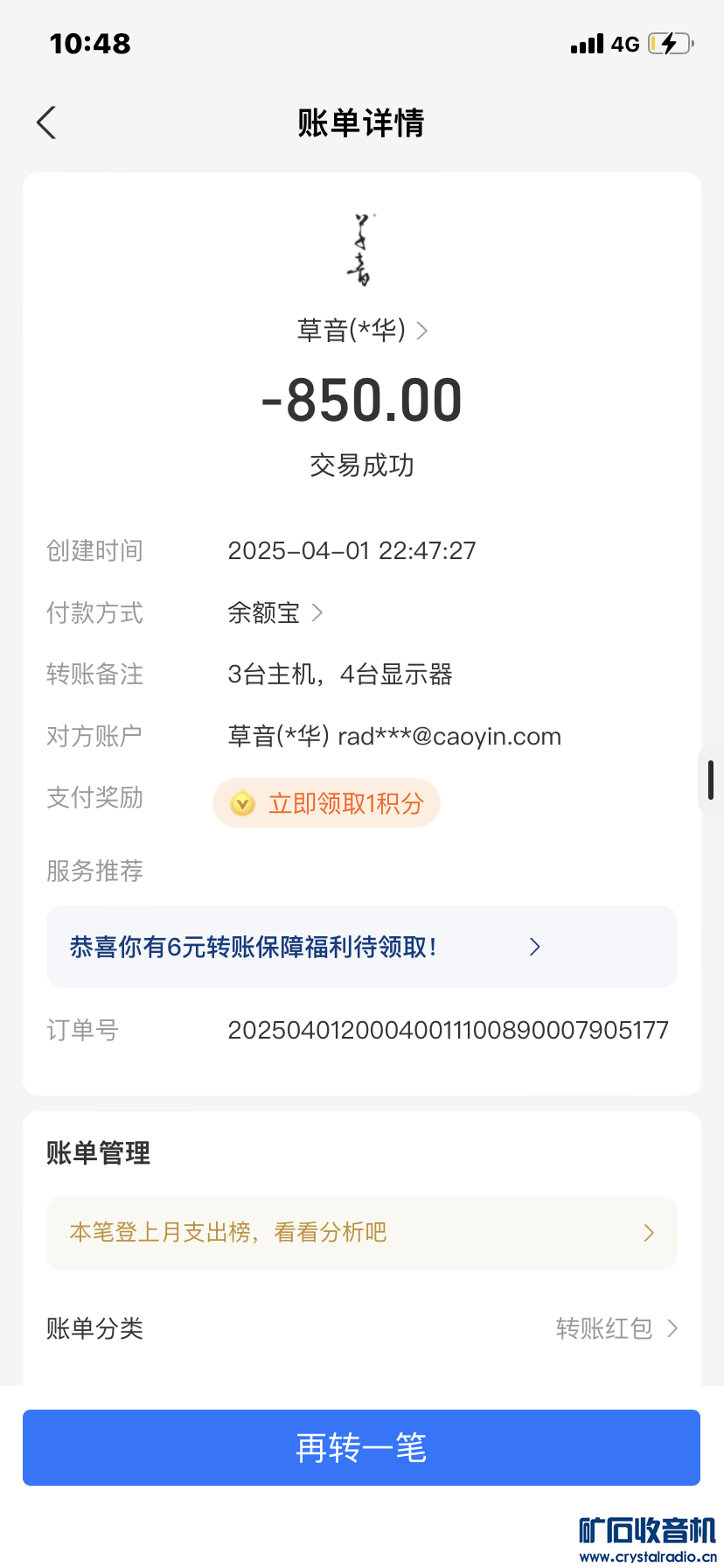
Task: View the 本笔登上月支出榜 analysis
Action: pos(361,1233)
